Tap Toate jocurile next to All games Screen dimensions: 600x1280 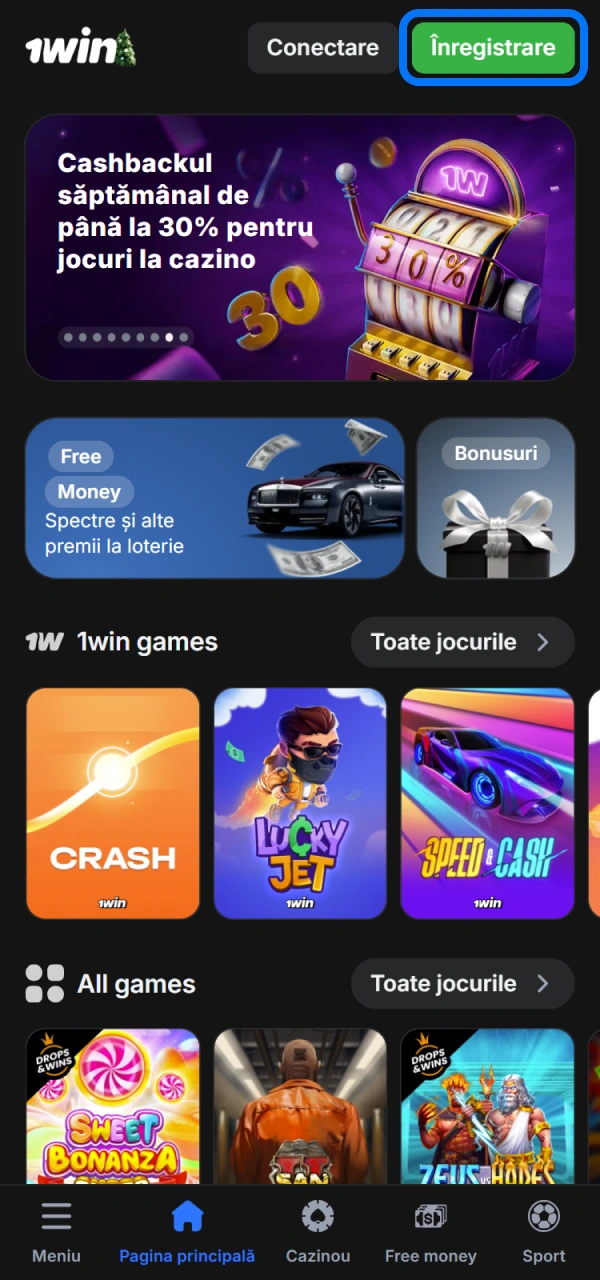coord(462,984)
